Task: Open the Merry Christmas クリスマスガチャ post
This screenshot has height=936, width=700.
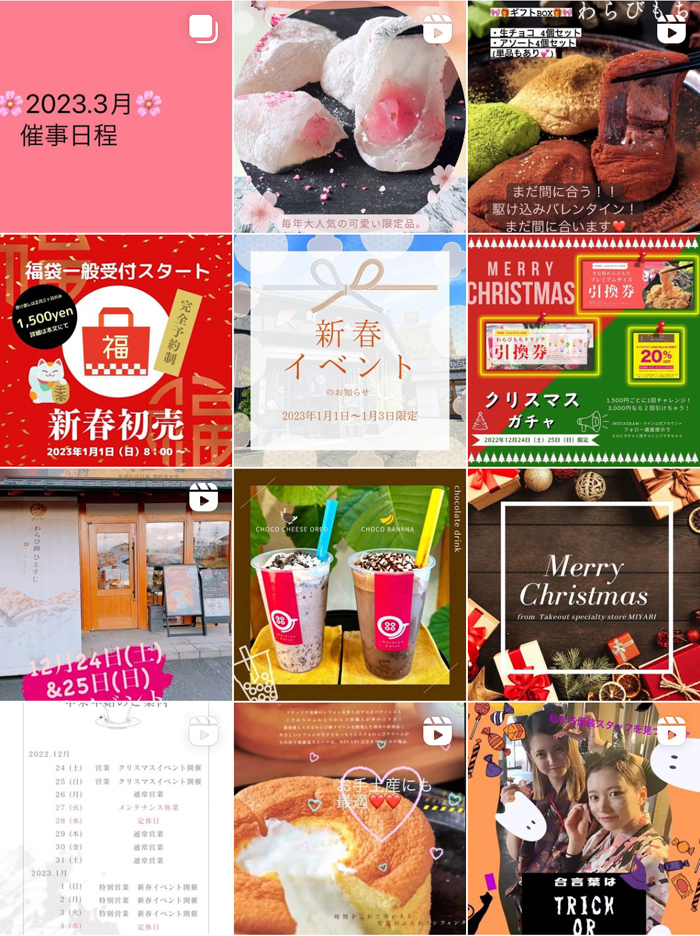Action: (x=583, y=350)
